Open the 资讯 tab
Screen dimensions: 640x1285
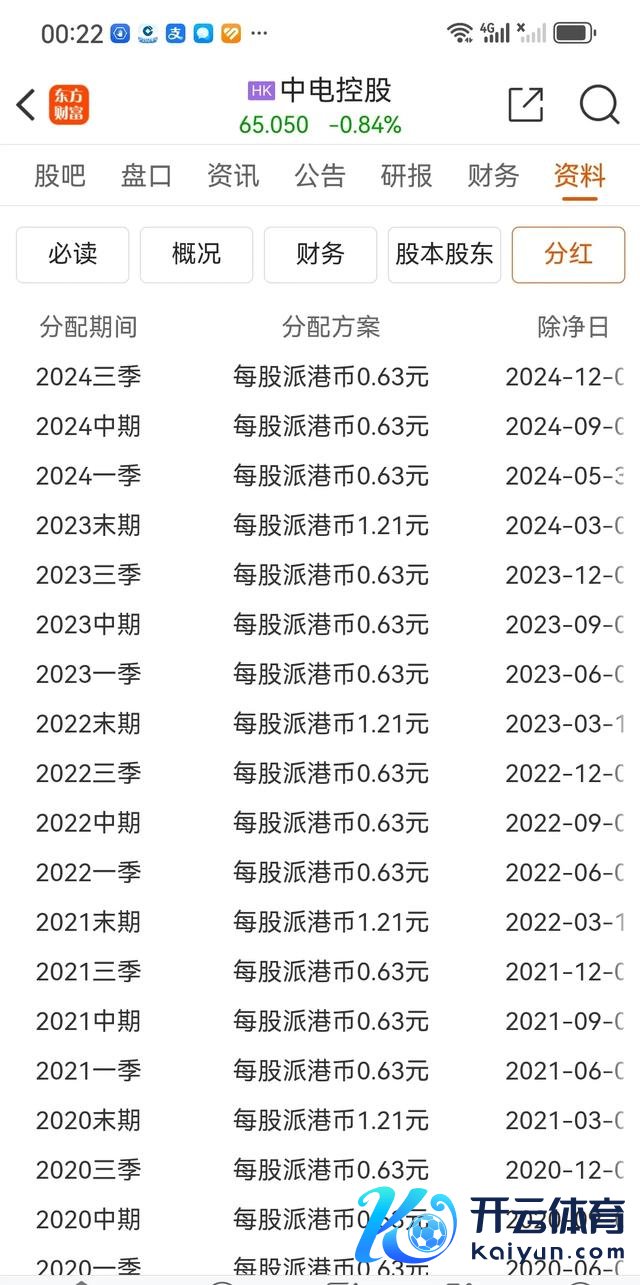click(x=233, y=176)
